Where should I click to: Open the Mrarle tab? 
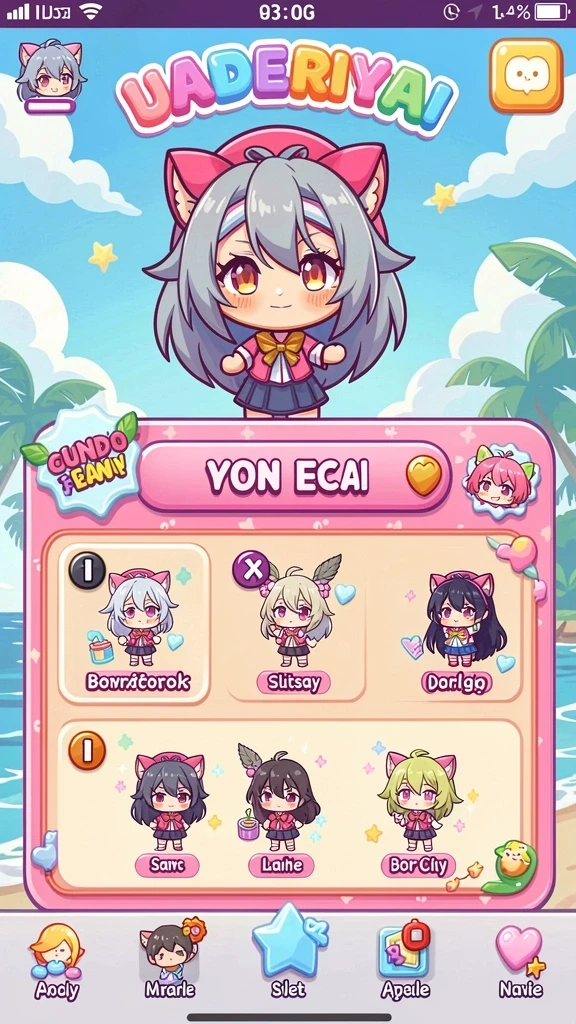[x=171, y=961]
